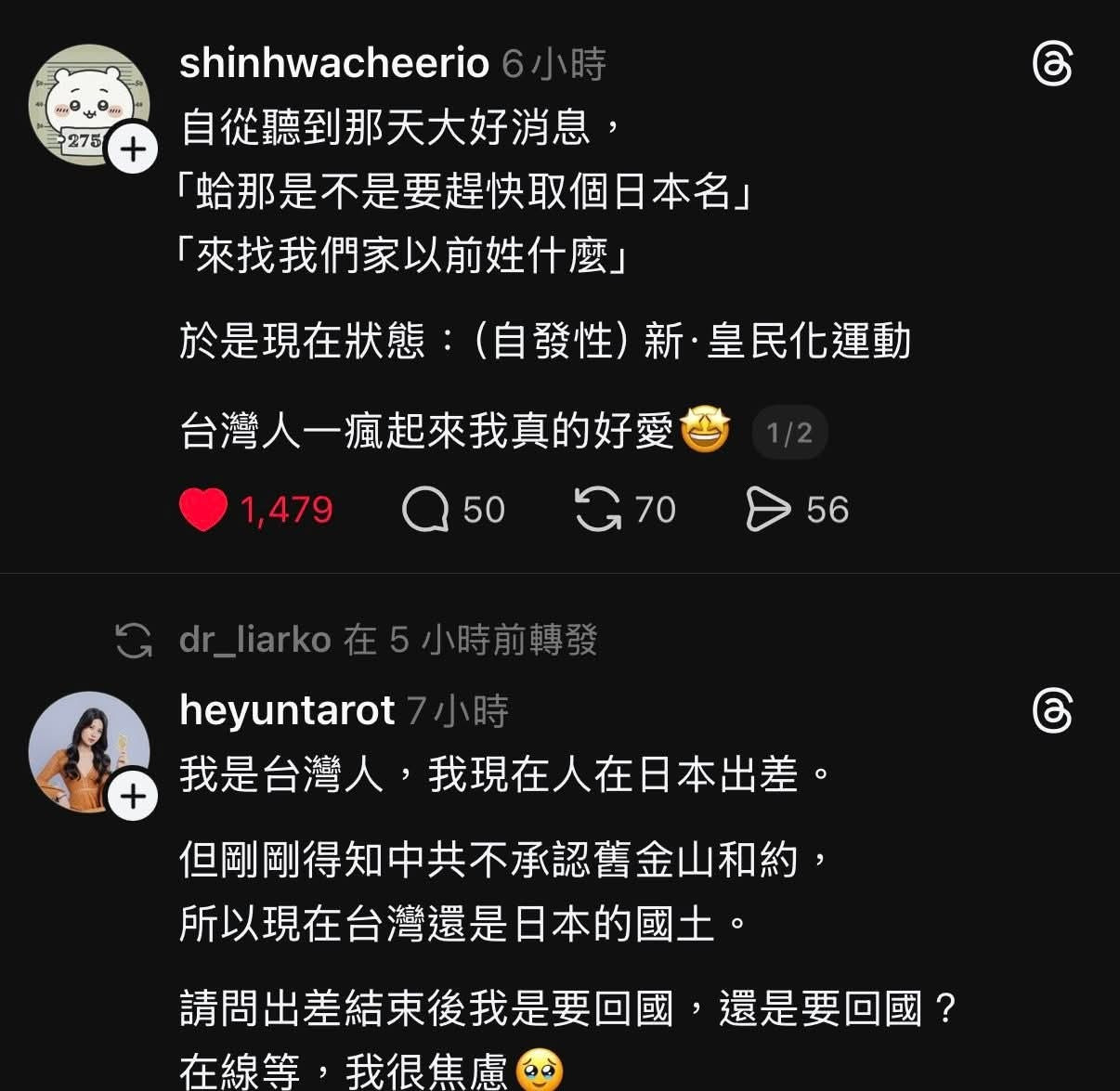Follow shinhwacheerio via avatar plus button
The width and height of the screenshot is (1120, 1091).
coord(134,149)
